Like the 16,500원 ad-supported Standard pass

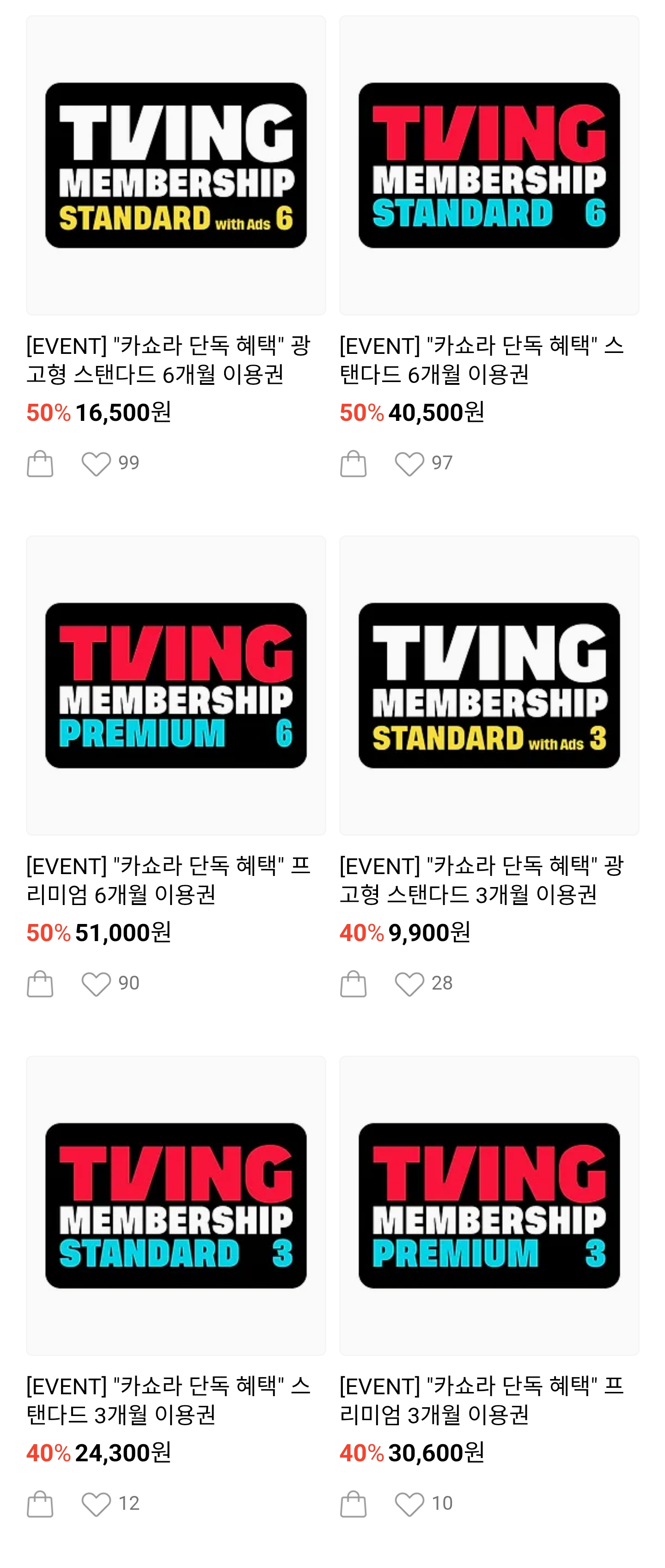click(x=96, y=464)
